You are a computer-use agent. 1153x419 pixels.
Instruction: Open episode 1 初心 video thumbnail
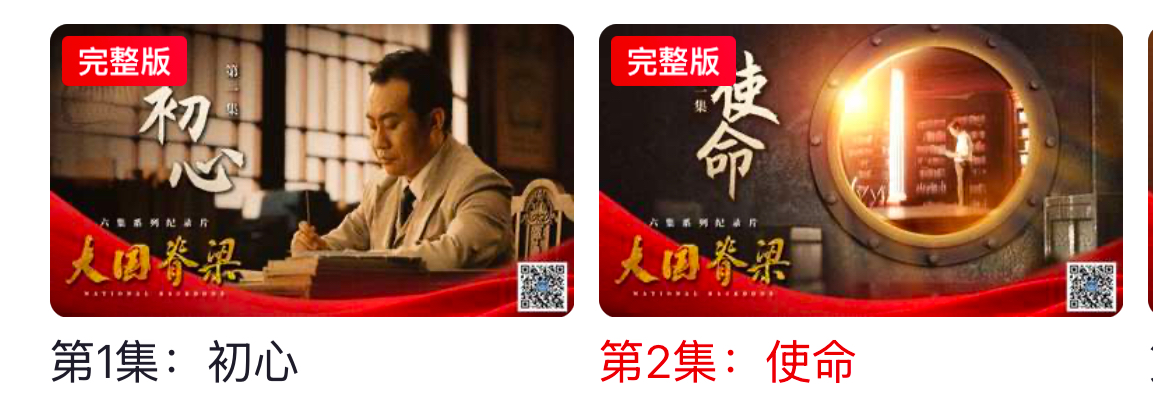(x=311, y=170)
